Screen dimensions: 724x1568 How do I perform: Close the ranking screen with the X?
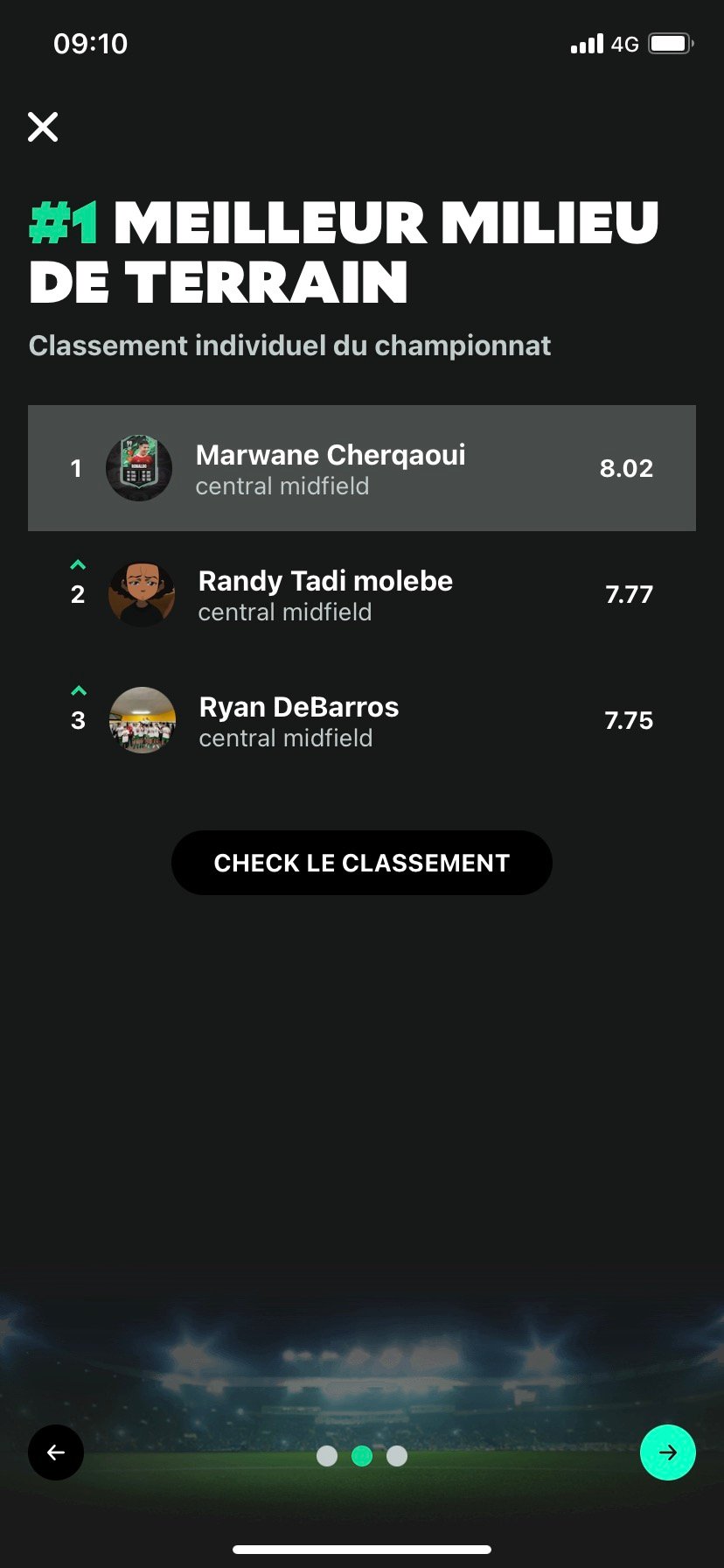(43, 127)
